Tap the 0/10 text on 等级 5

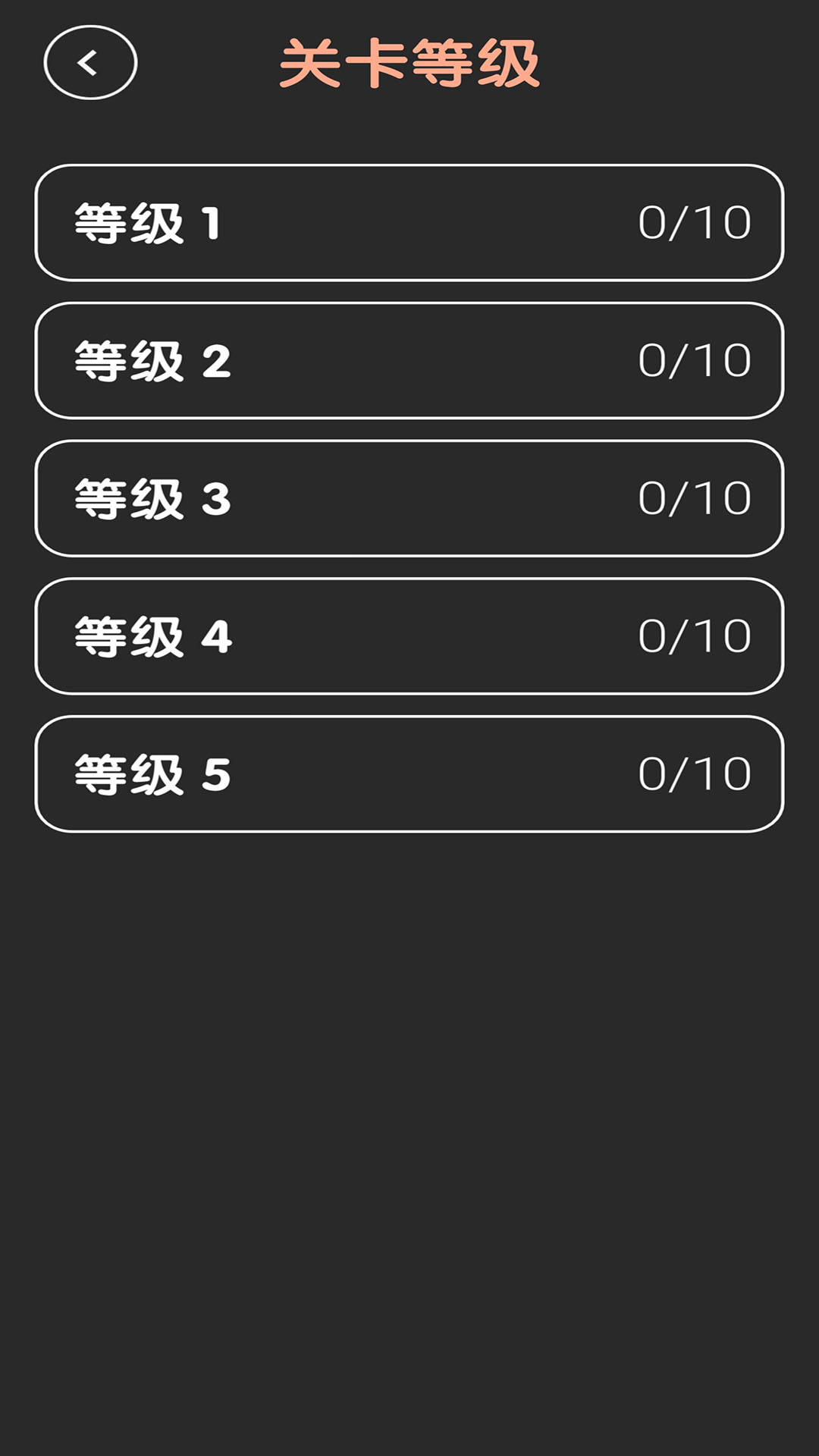point(694,774)
